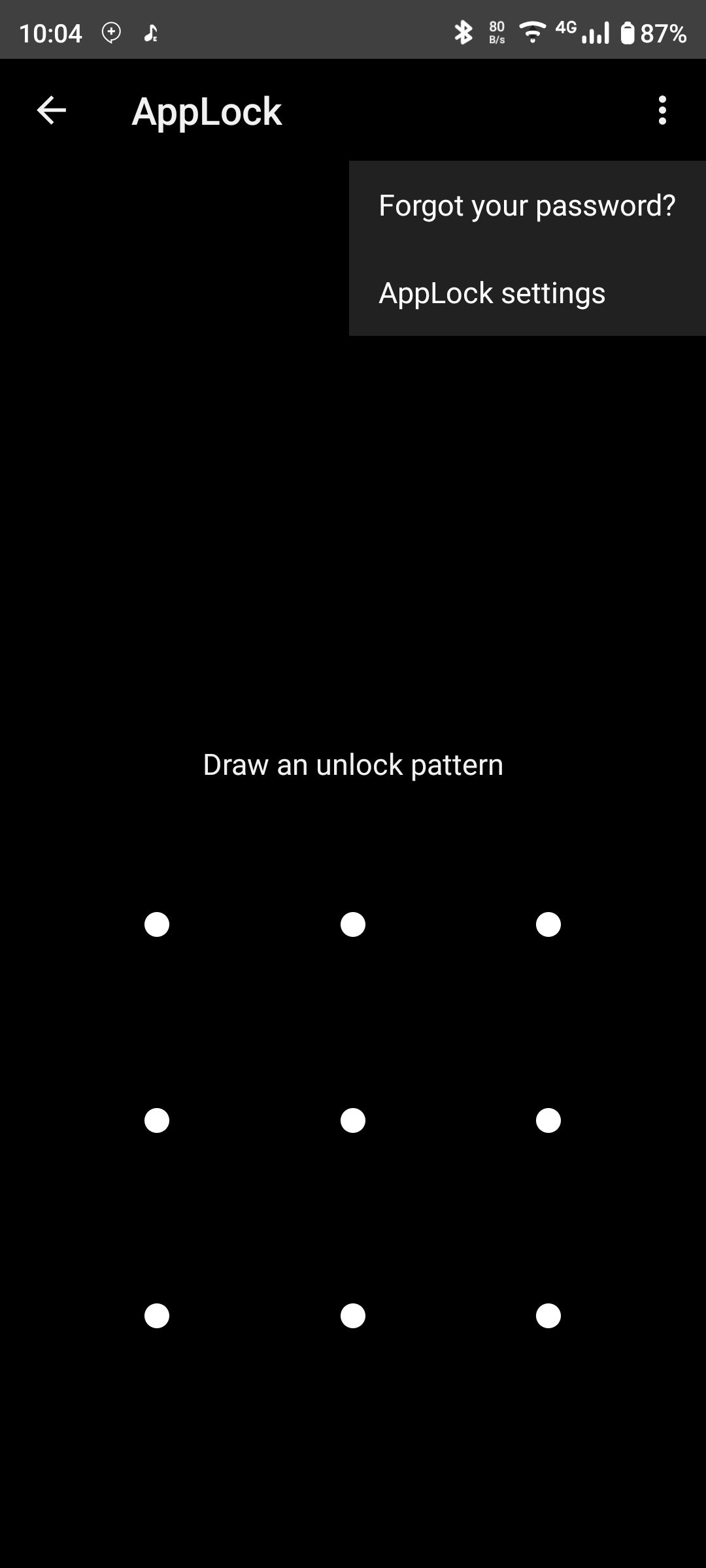Tap the bottom-right pattern dot
This screenshot has height=1568, width=706.
click(x=548, y=1316)
